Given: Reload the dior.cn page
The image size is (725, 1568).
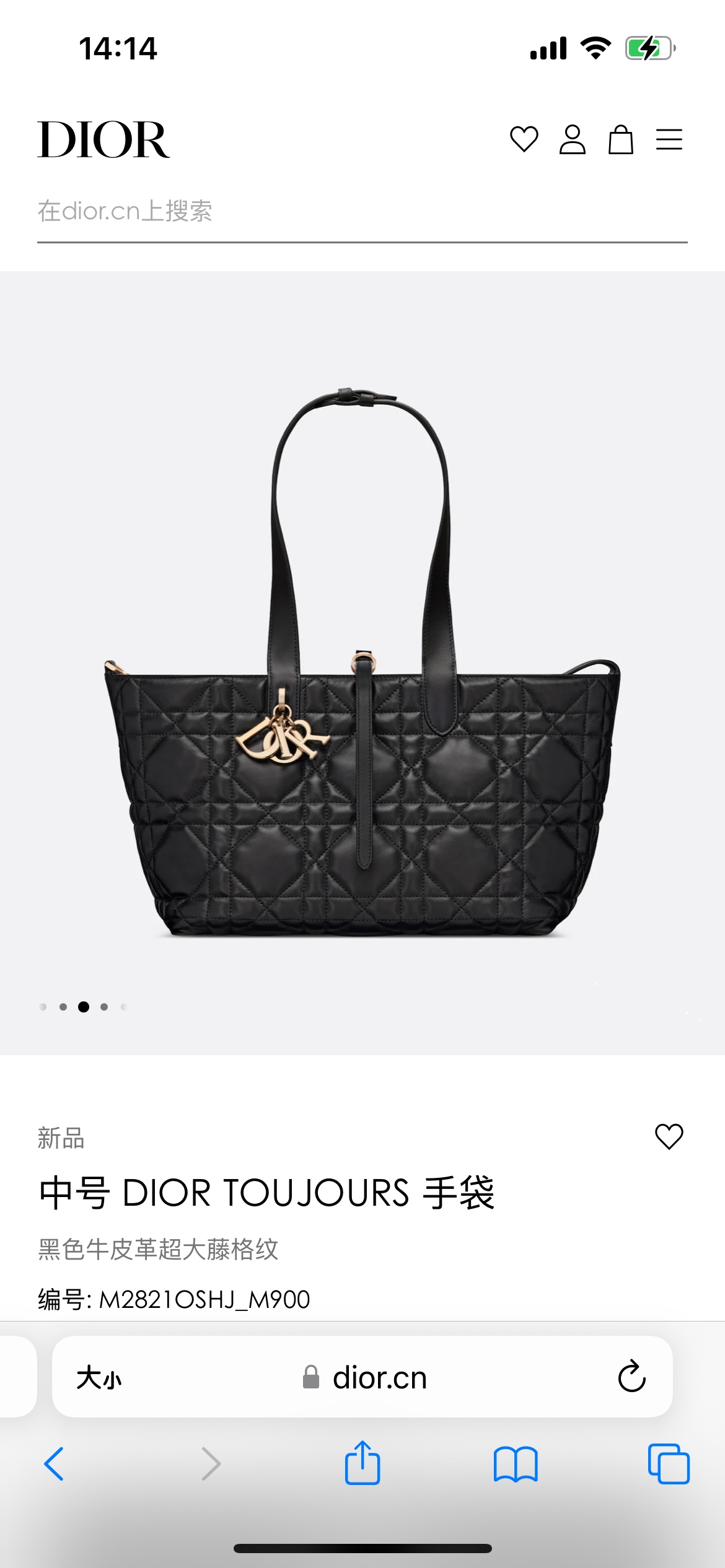Looking at the screenshot, I should click(x=631, y=1377).
